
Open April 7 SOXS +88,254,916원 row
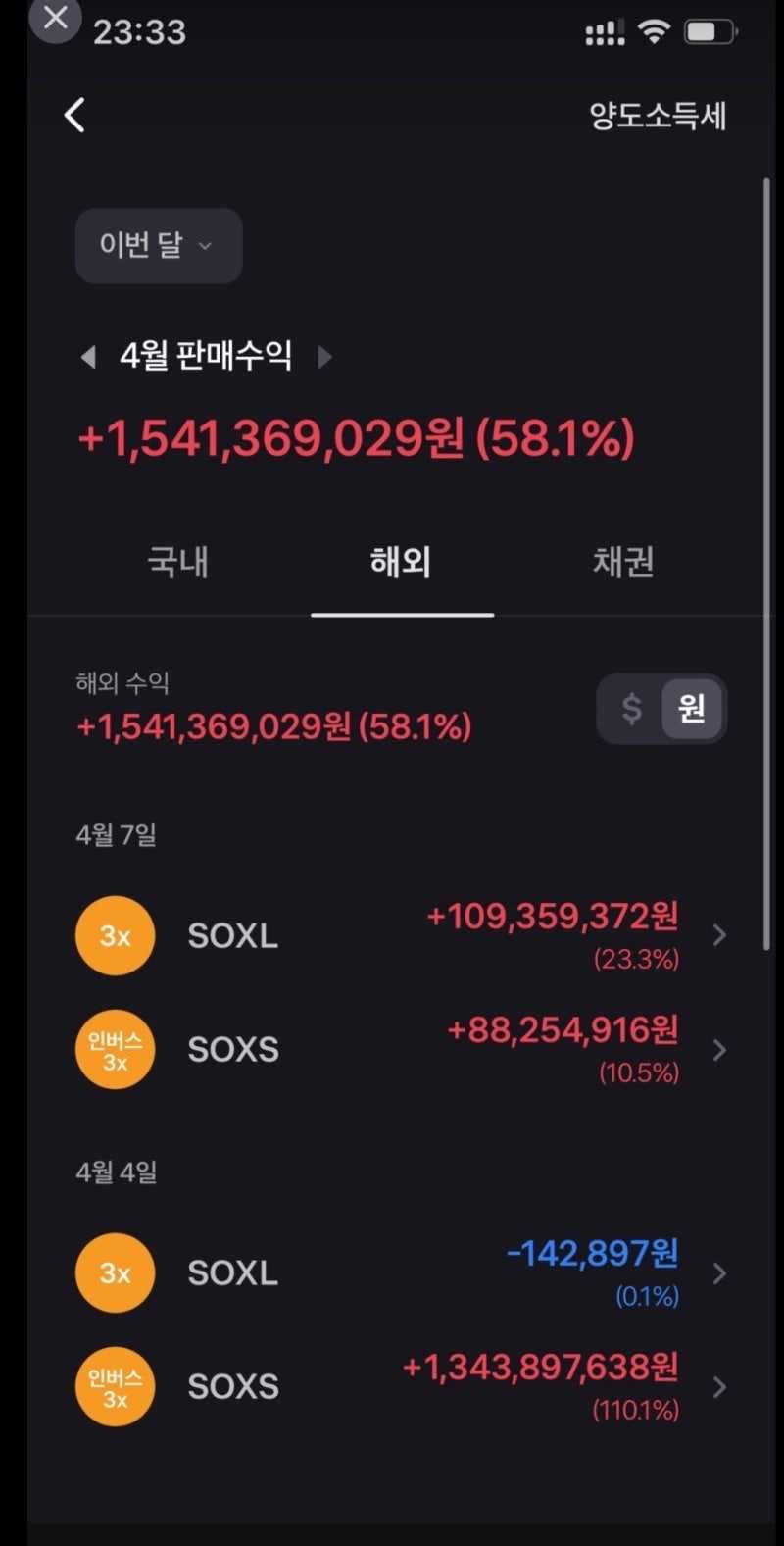[x=400, y=1049]
